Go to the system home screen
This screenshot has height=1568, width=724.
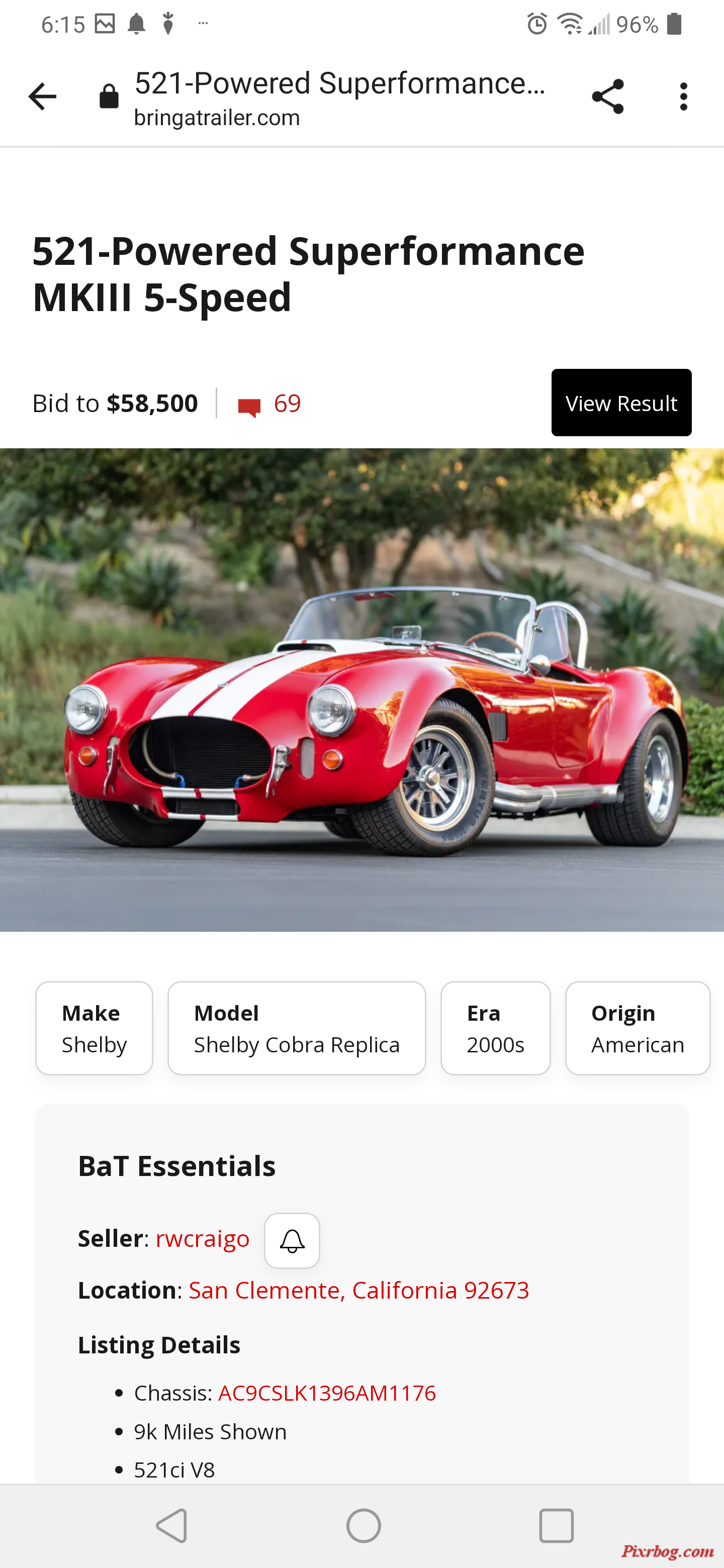click(x=364, y=1526)
